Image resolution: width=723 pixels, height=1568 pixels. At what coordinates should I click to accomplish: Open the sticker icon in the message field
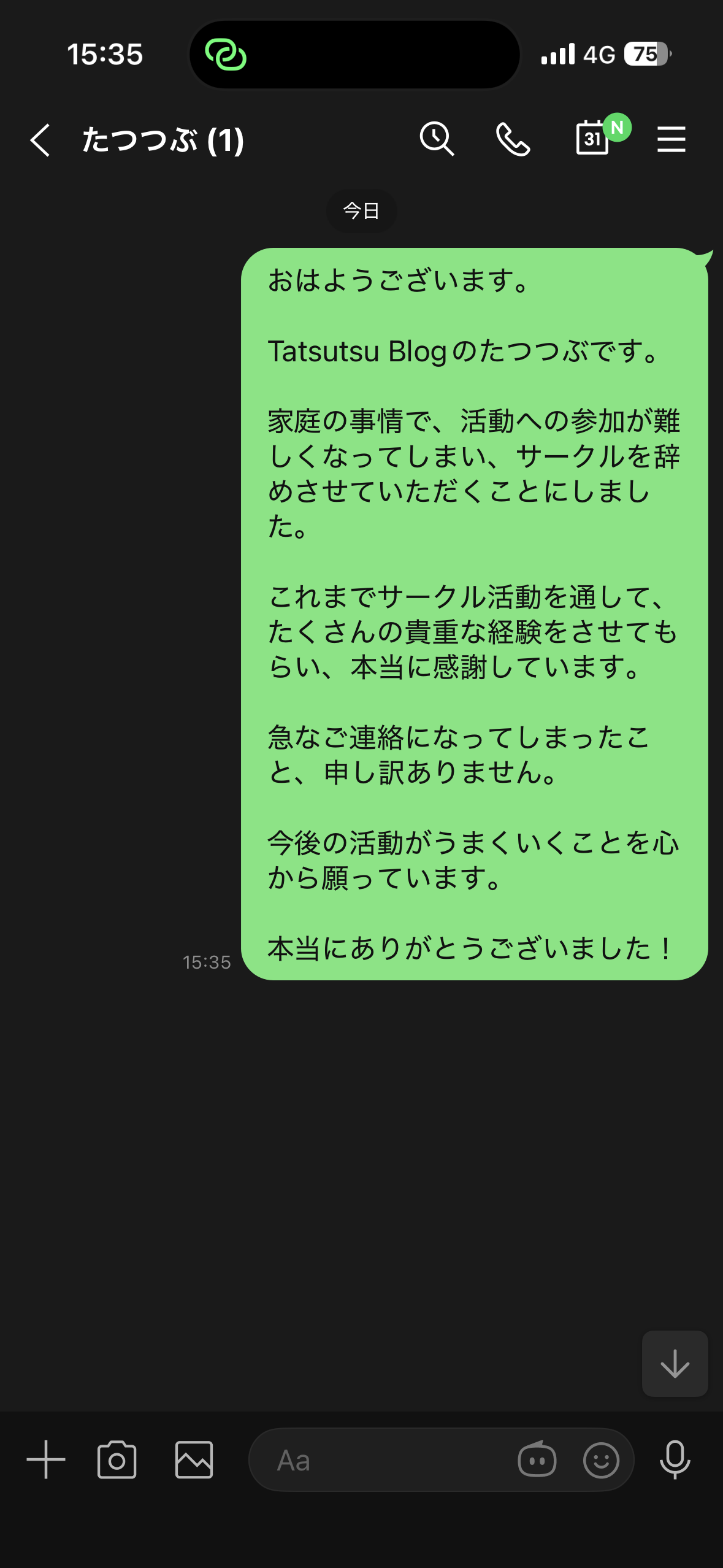(537, 1460)
